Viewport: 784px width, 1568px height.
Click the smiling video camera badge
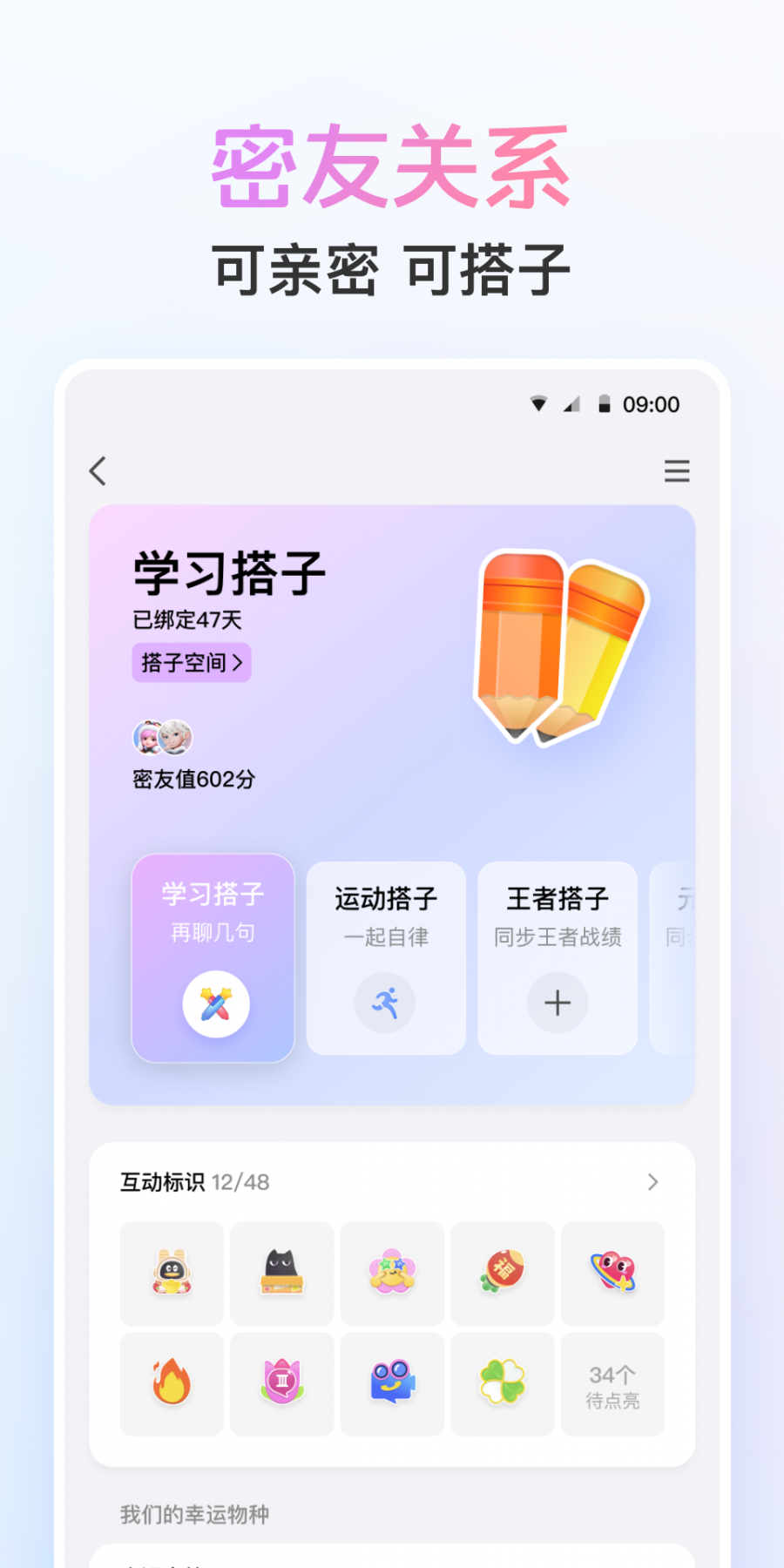392,1384
